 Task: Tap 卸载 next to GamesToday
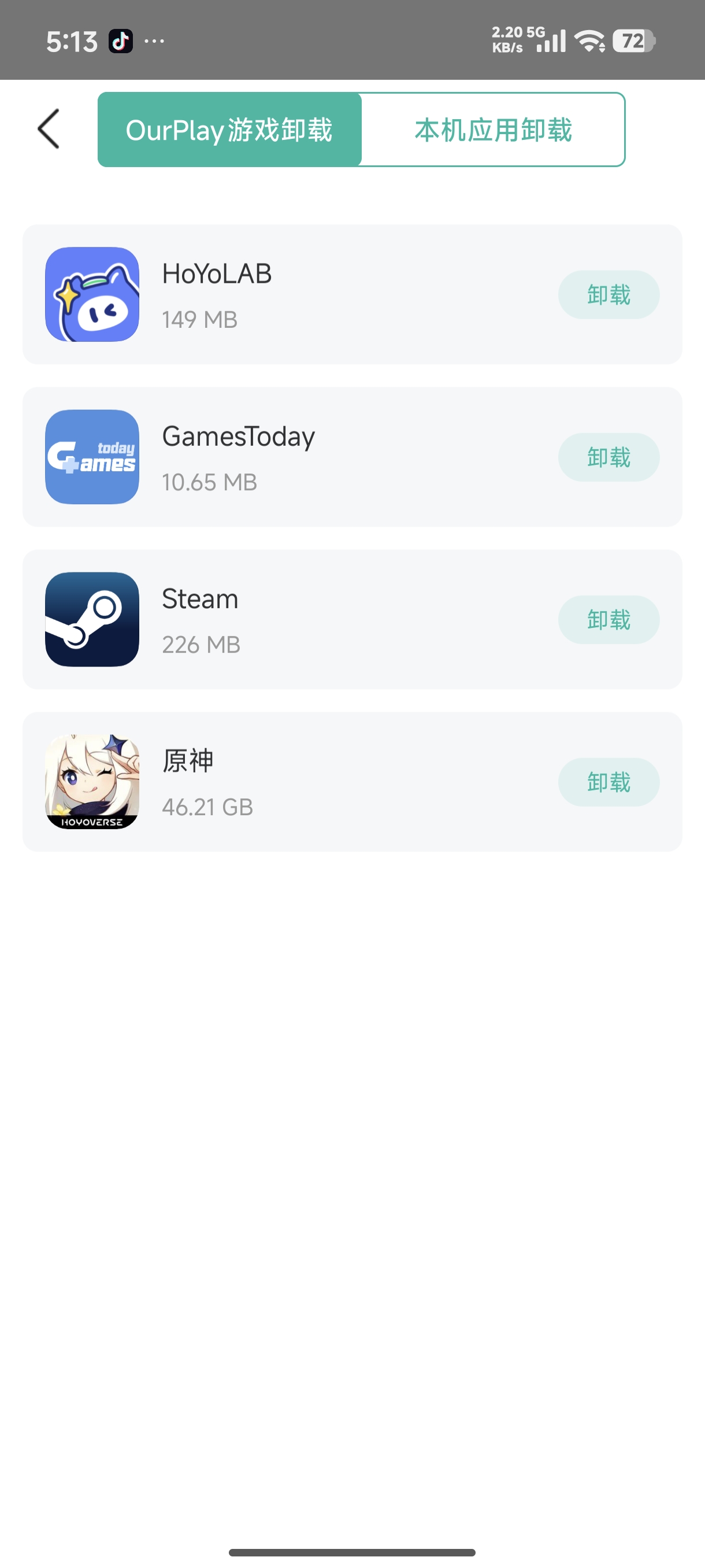click(608, 457)
